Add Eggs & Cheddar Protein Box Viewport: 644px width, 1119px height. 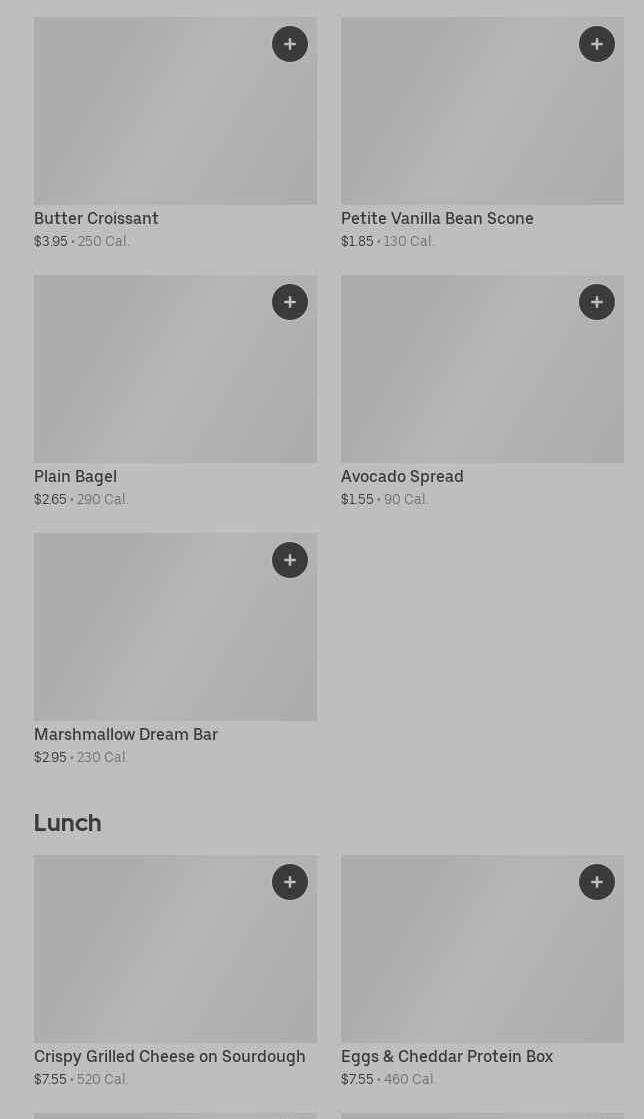(x=597, y=882)
